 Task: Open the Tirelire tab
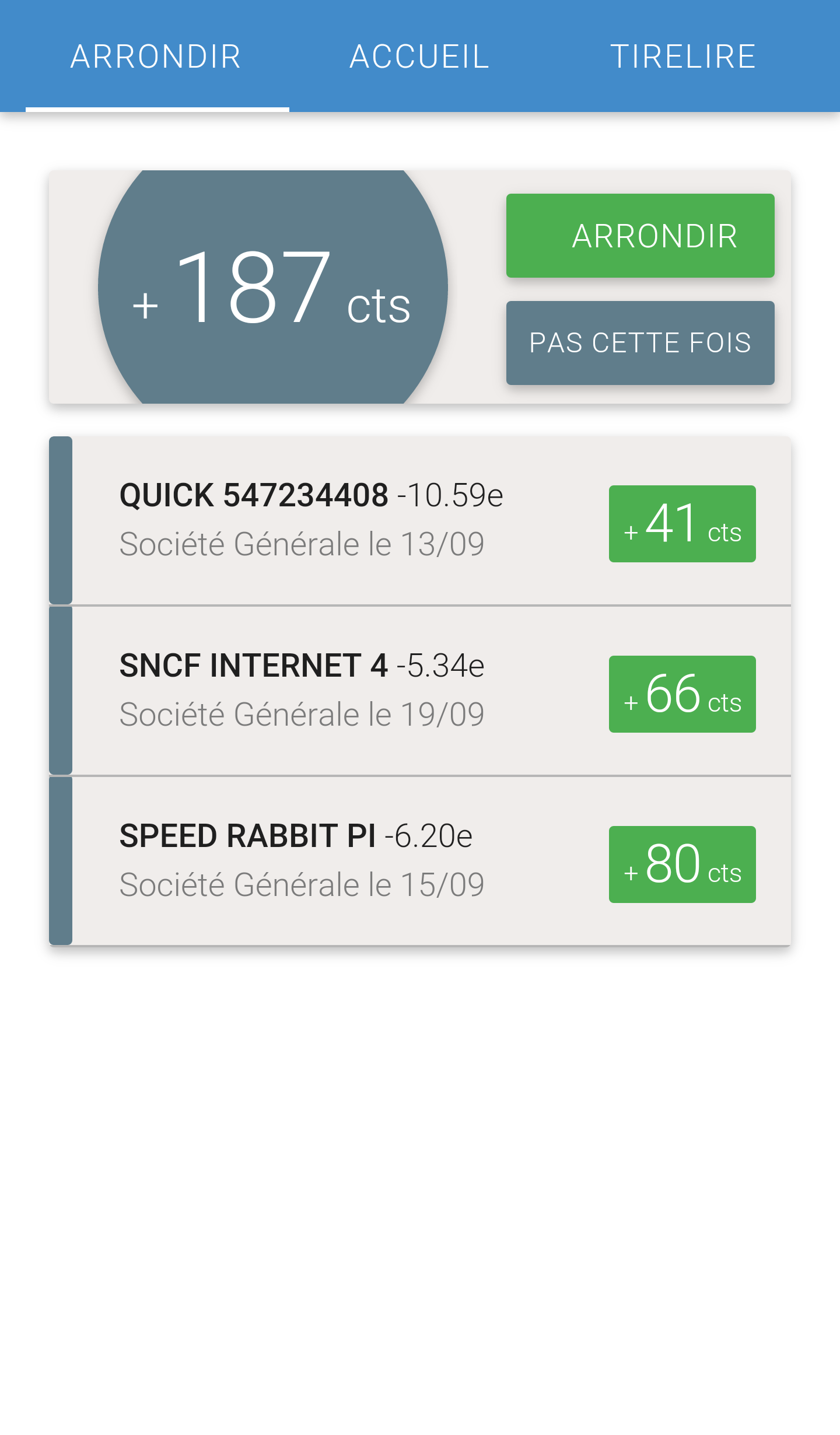(682, 57)
